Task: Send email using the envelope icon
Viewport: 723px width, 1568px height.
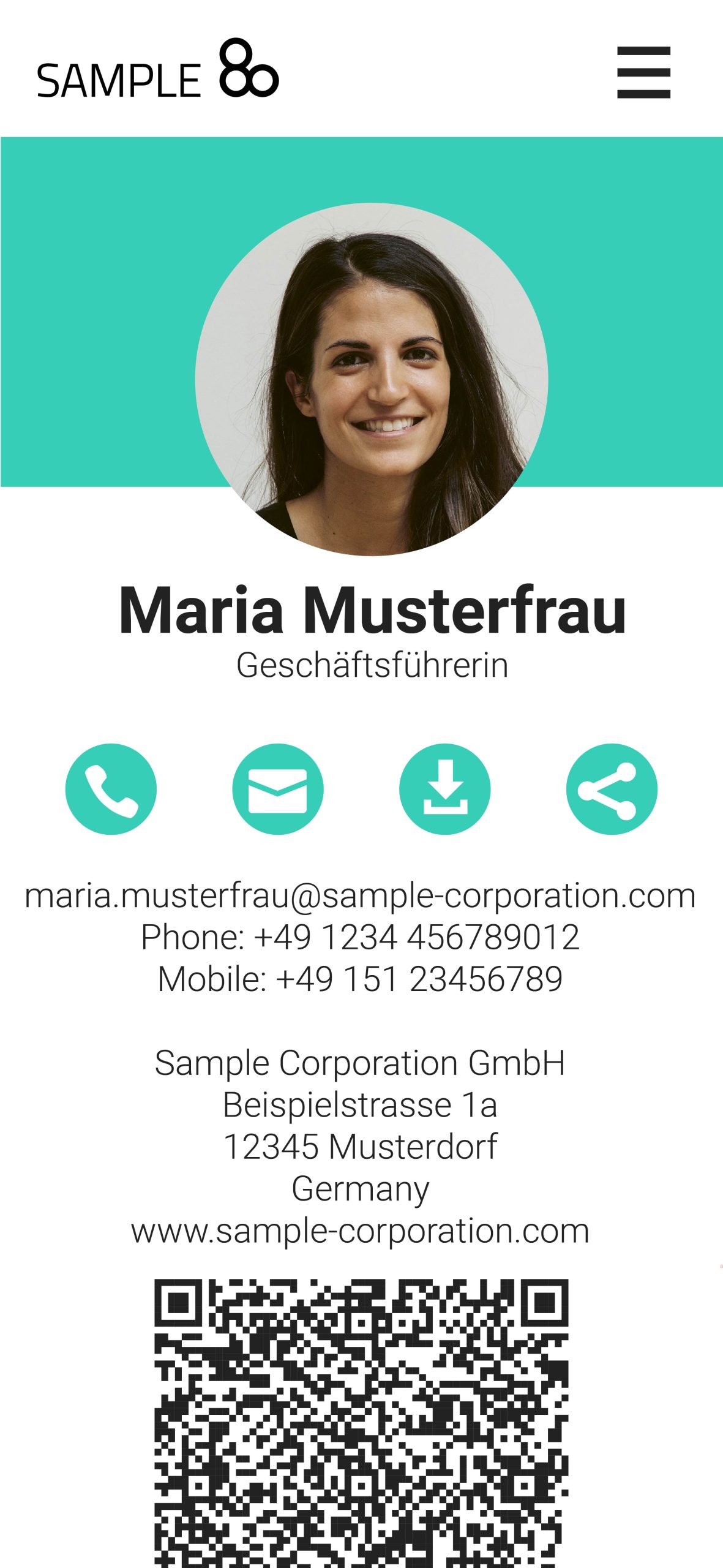Action: 278,789
